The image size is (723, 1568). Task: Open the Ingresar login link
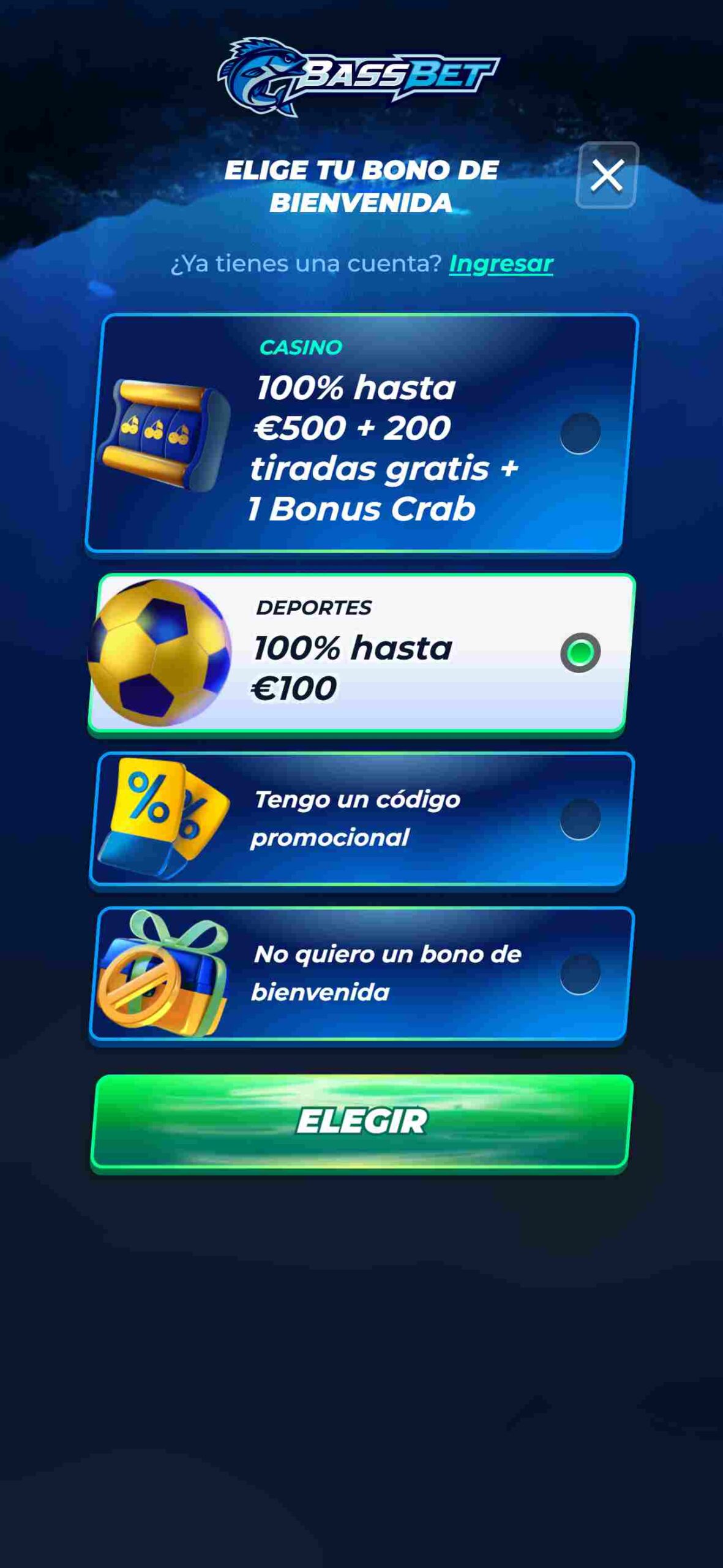pos(501,263)
